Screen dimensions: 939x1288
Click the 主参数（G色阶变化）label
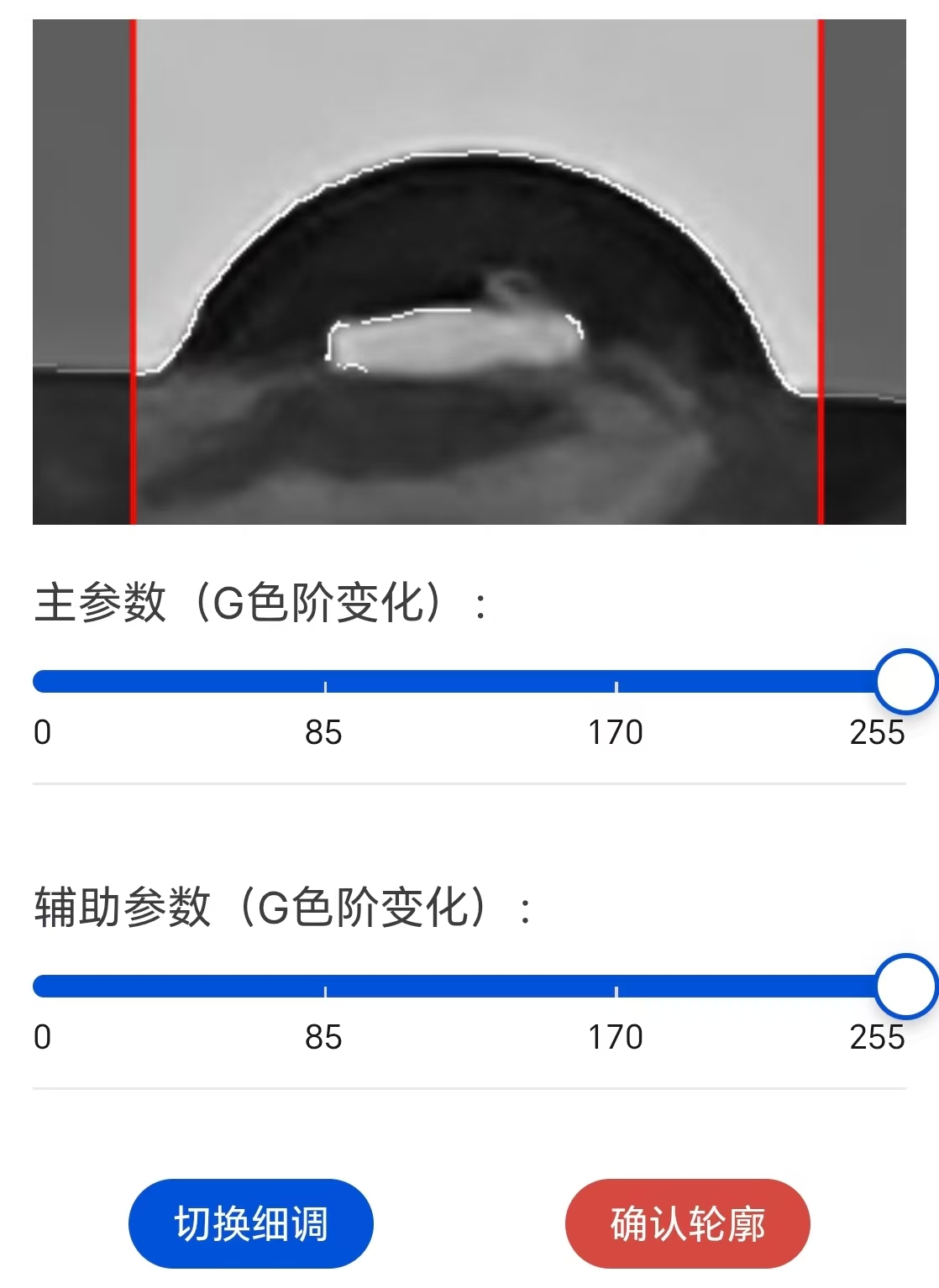tap(252, 600)
